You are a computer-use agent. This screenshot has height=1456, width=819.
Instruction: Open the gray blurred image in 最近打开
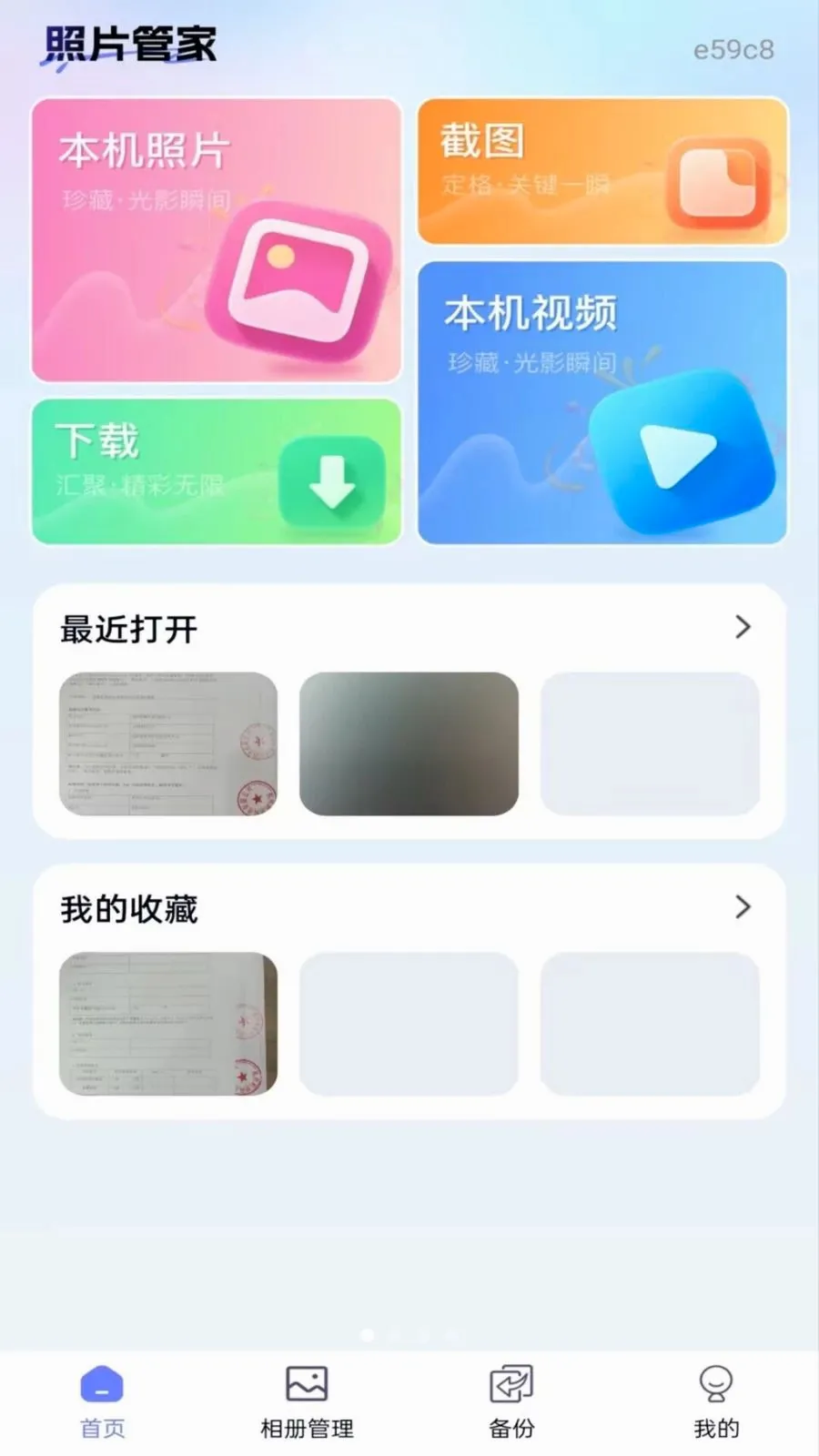(409, 743)
